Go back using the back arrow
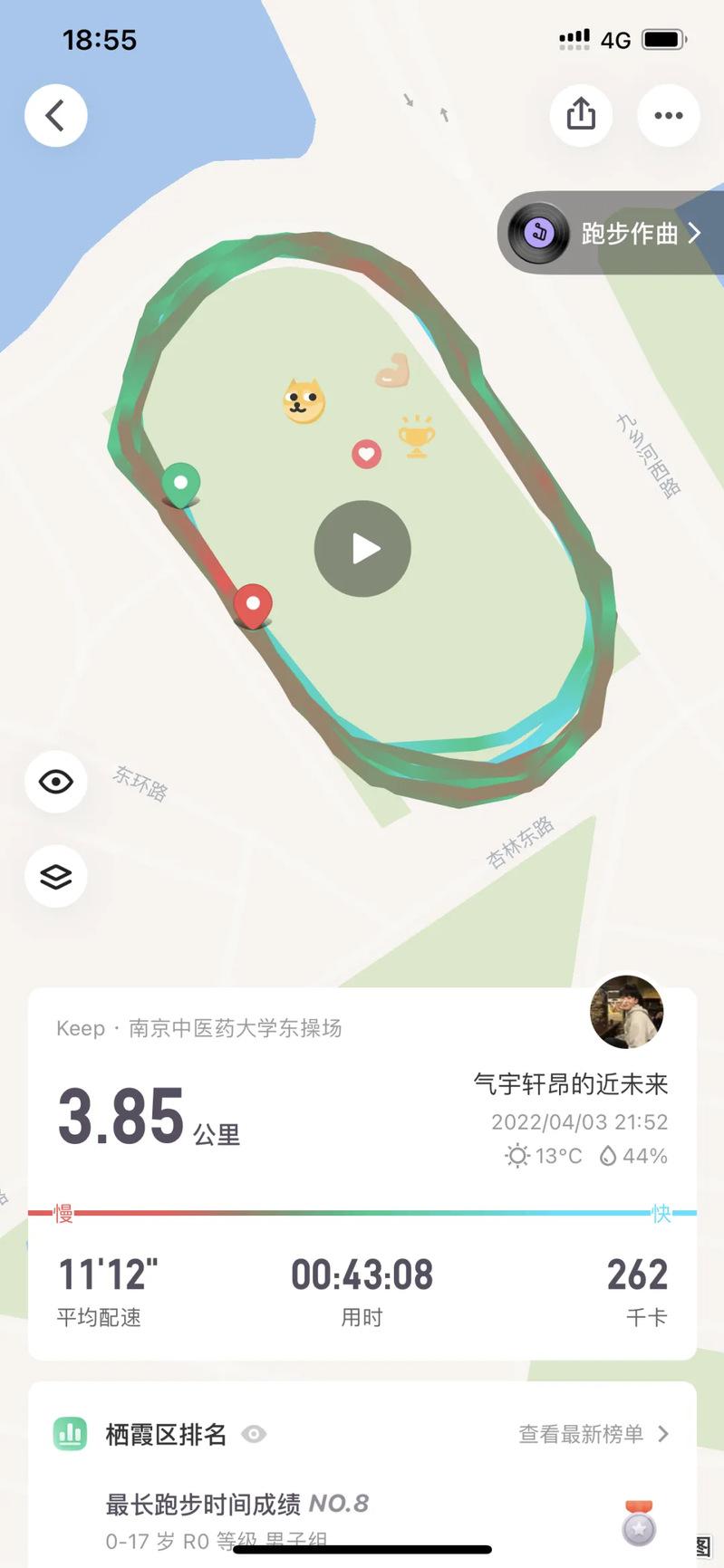 tap(55, 116)
